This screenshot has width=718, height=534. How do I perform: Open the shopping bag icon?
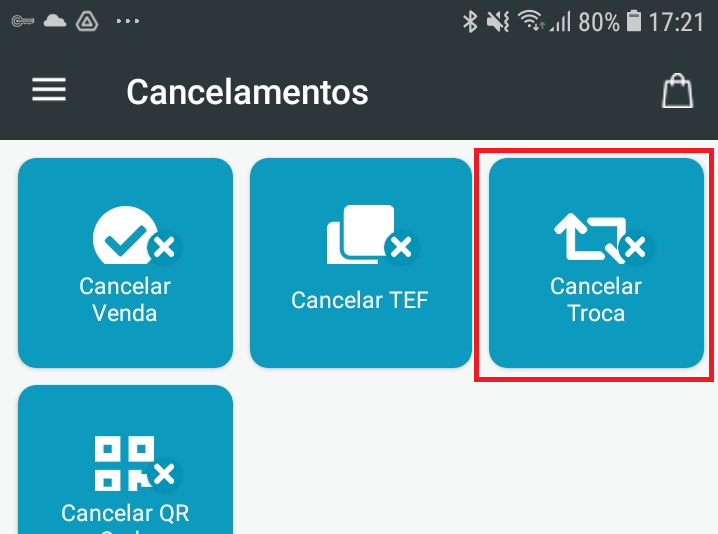coord(677,91)
